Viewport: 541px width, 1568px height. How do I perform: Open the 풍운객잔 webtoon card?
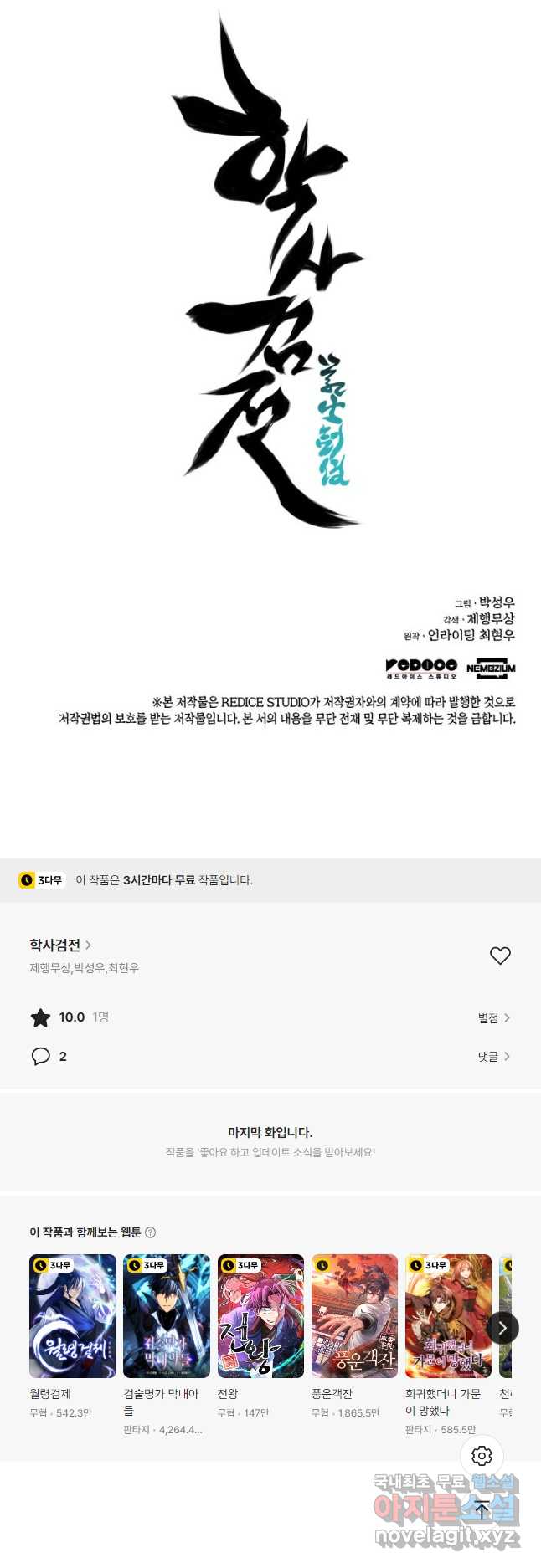pos(354,1316)
